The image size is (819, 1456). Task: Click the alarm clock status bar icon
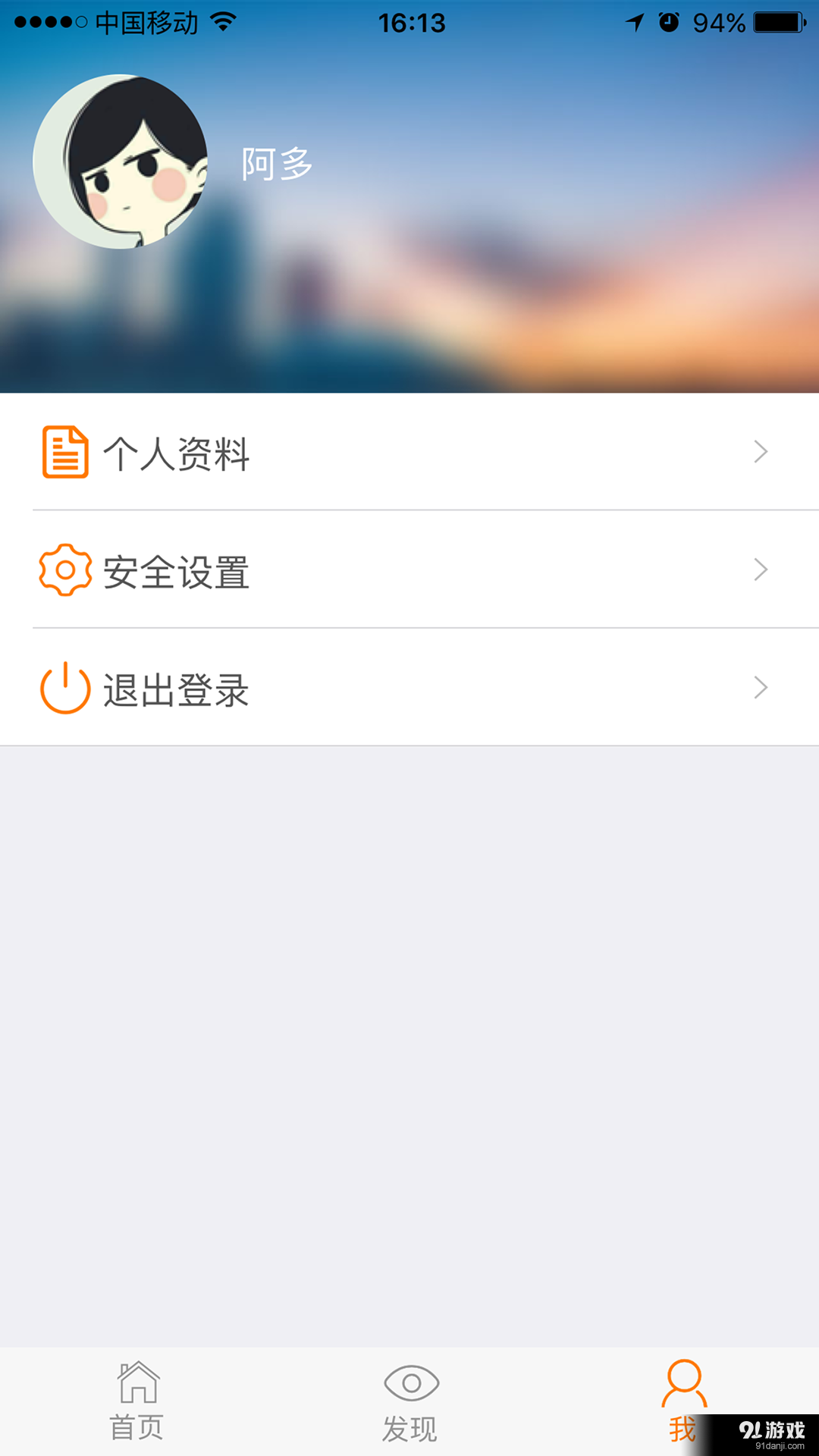click(x=666, y=23)
